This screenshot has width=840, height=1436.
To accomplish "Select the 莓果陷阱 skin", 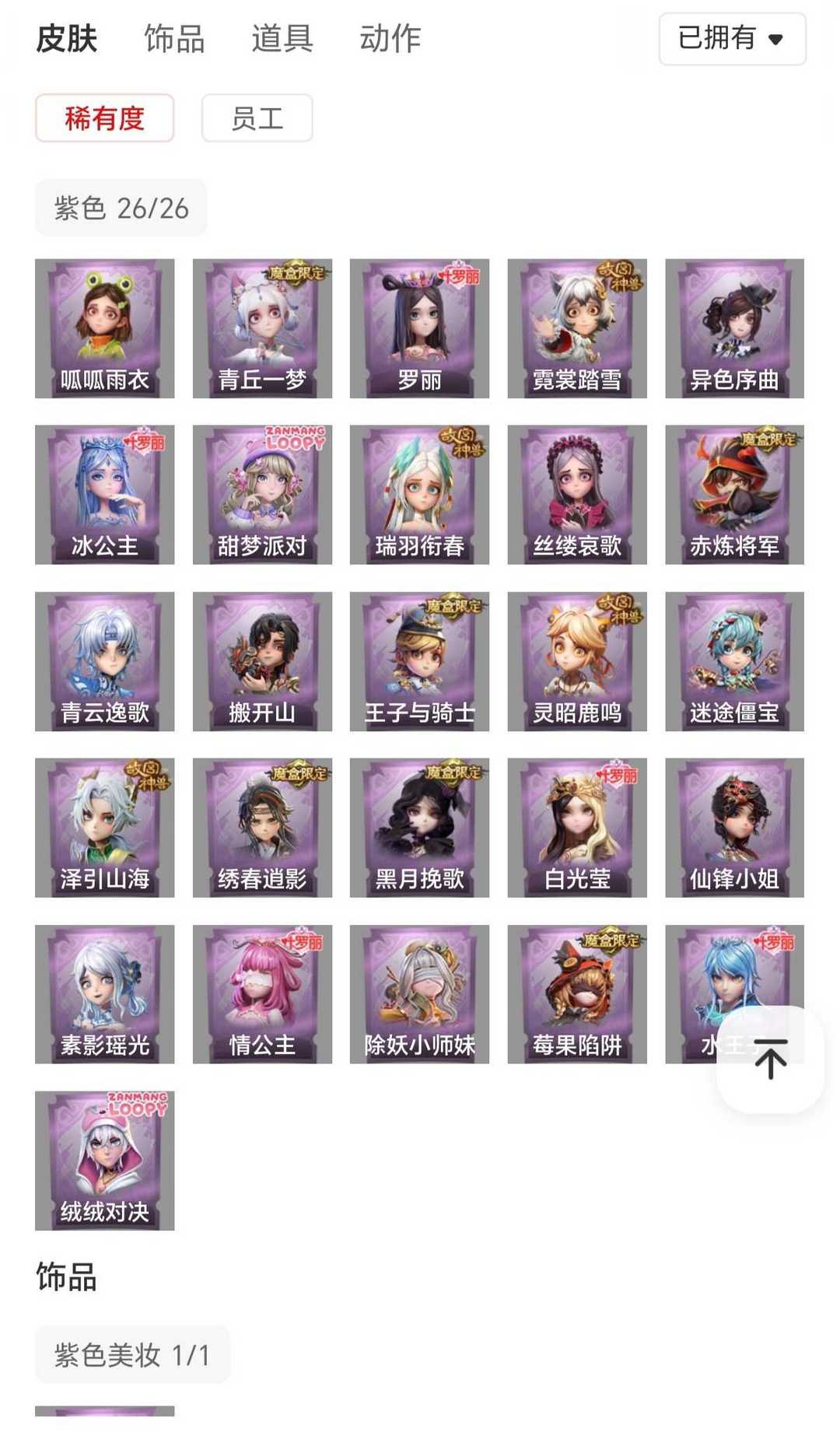I will (x=576, y=993).
